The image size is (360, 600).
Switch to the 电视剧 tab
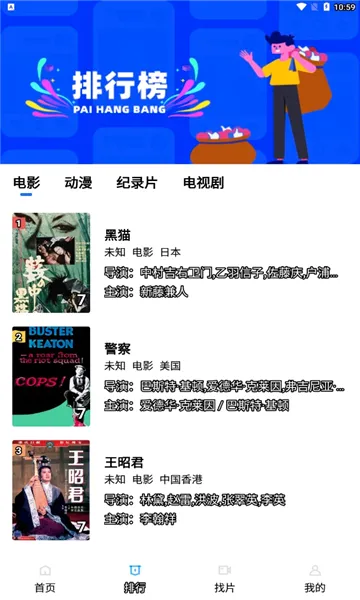[204, 183]
